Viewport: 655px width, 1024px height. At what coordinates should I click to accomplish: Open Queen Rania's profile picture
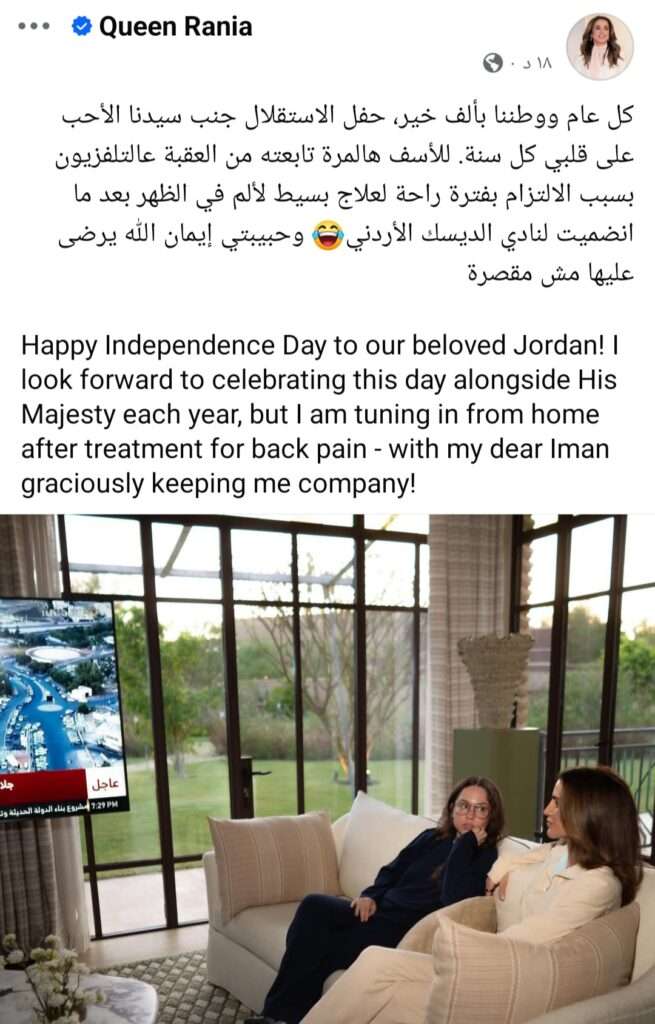click(x=599, y=46)
